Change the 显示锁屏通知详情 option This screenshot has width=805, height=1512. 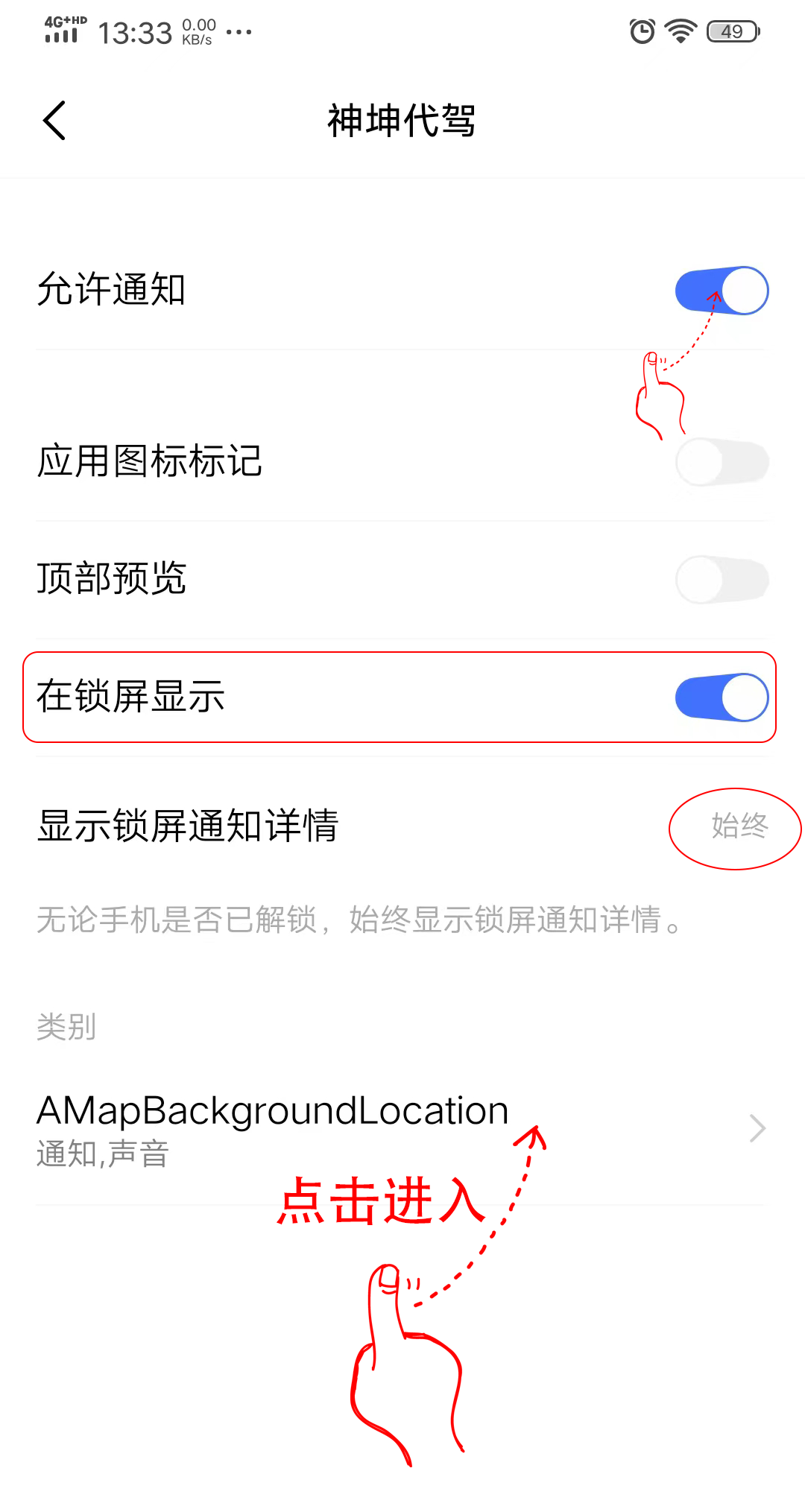[x=738, y=826]
